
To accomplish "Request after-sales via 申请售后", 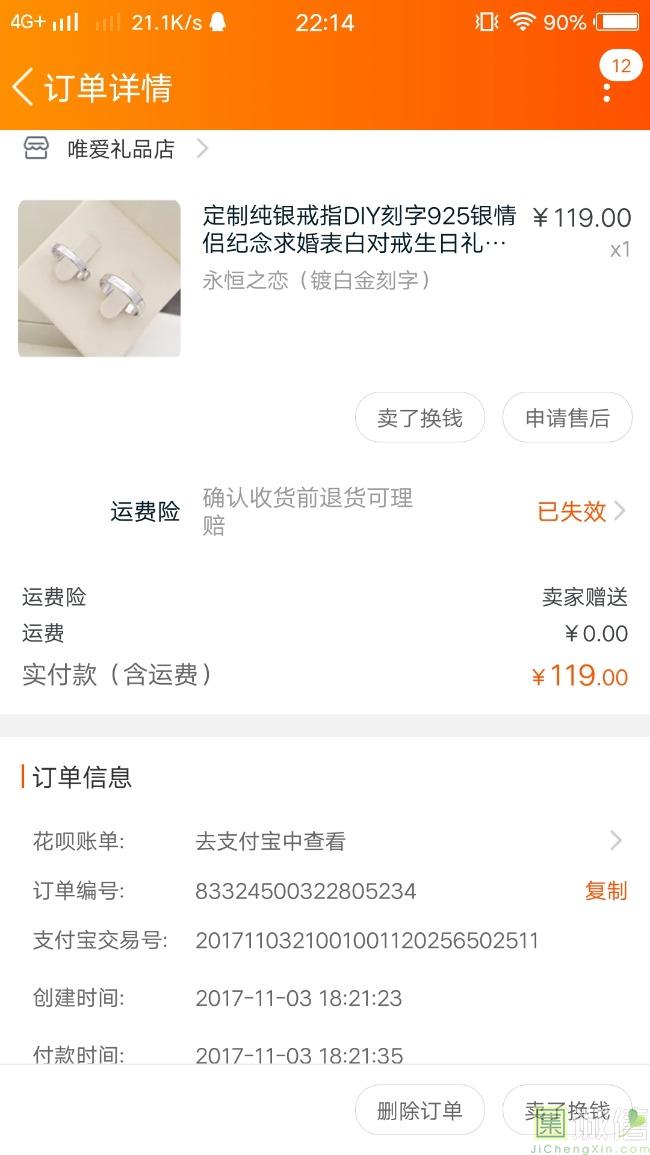I will point(567,418).
